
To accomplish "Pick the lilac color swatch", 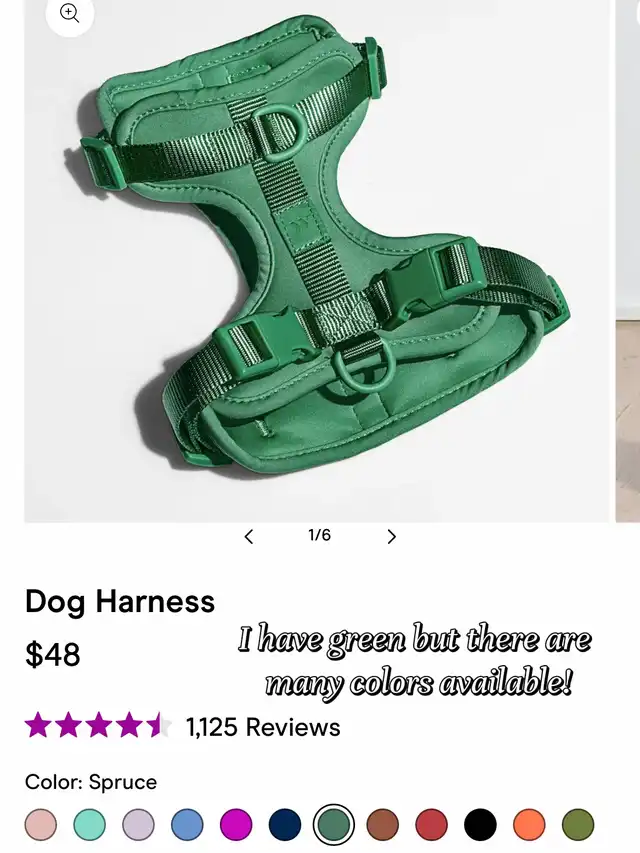I will 138,825.
